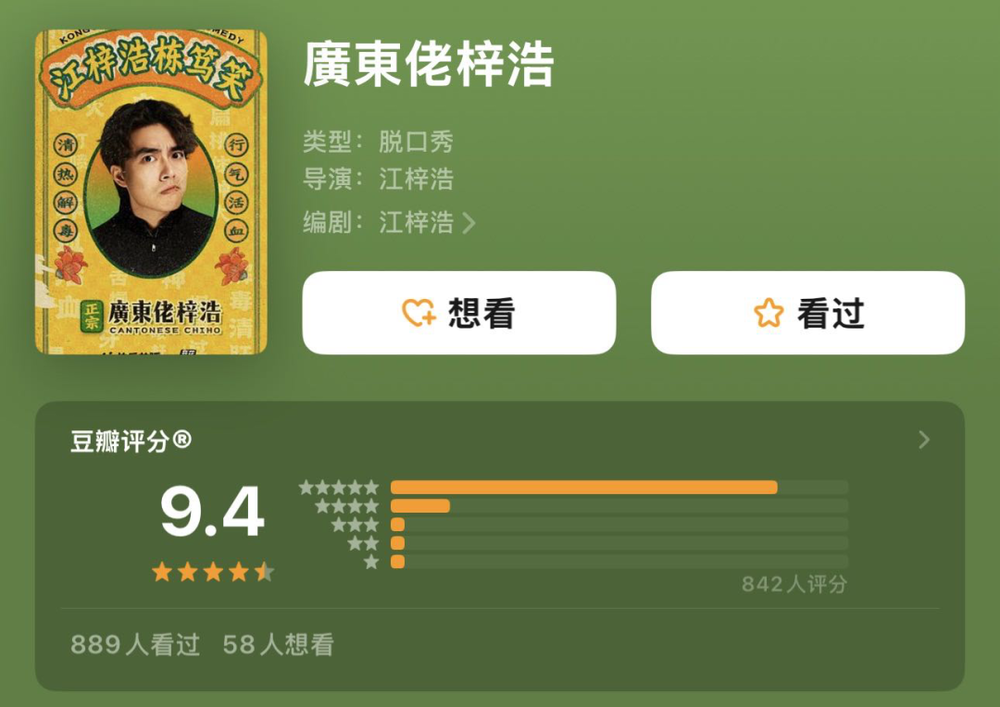Mark the show as 想看
This screenshot has height=707, width=1000.
tap(459, 313)
